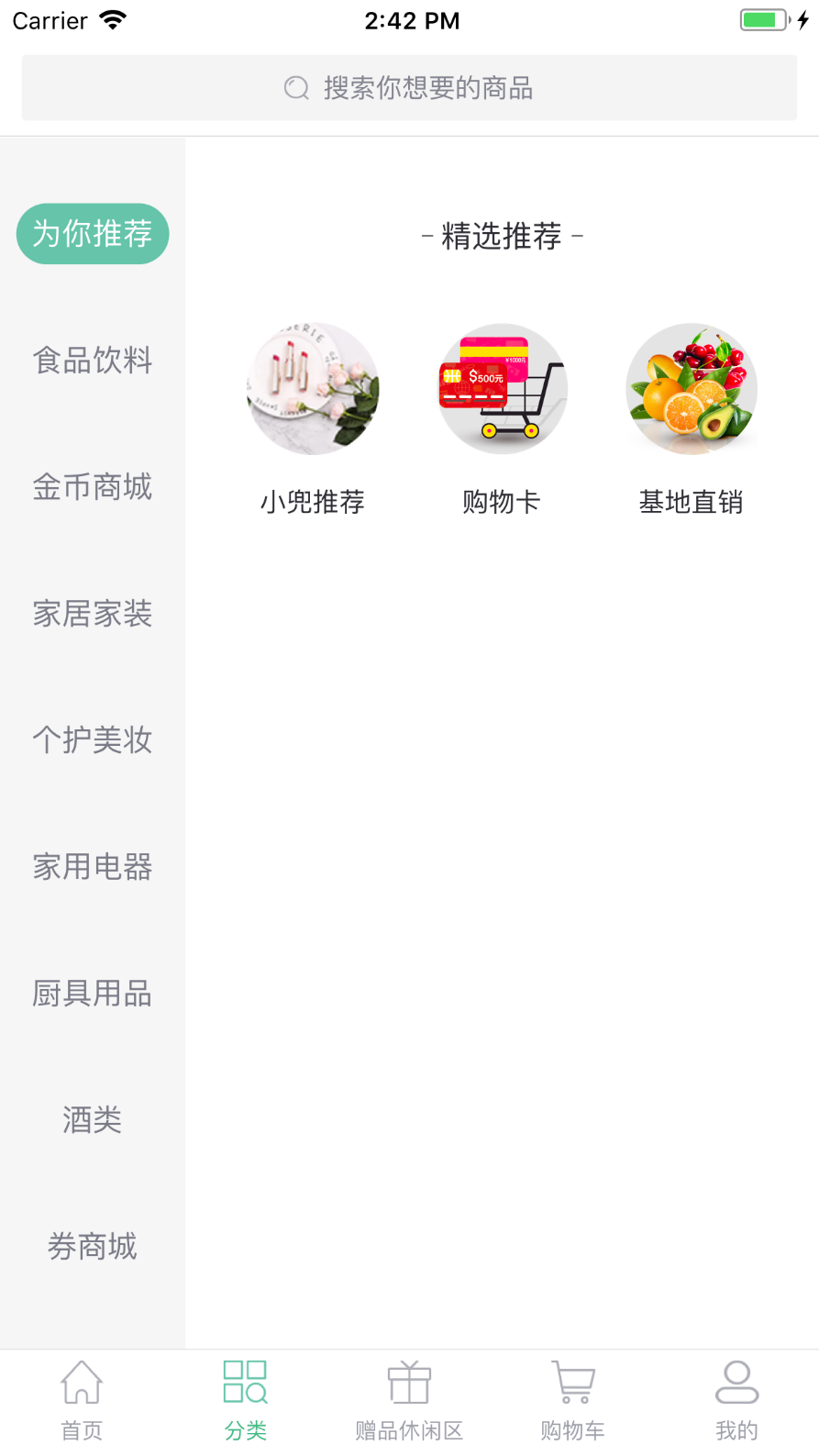Viewport: 819px width, 1456px height.
Task: Switch to the 家用电器 category
Action: coord(93,867)
